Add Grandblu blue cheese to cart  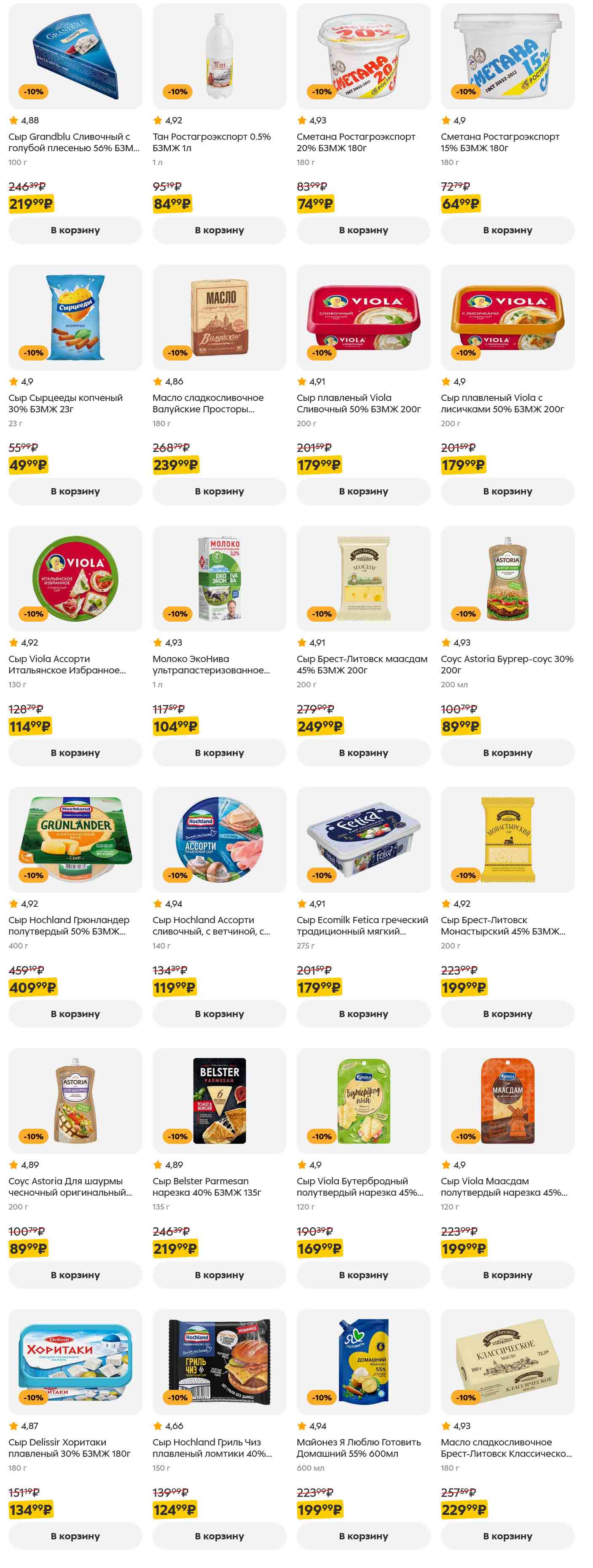pyautogui.click(x=75, y=230)
